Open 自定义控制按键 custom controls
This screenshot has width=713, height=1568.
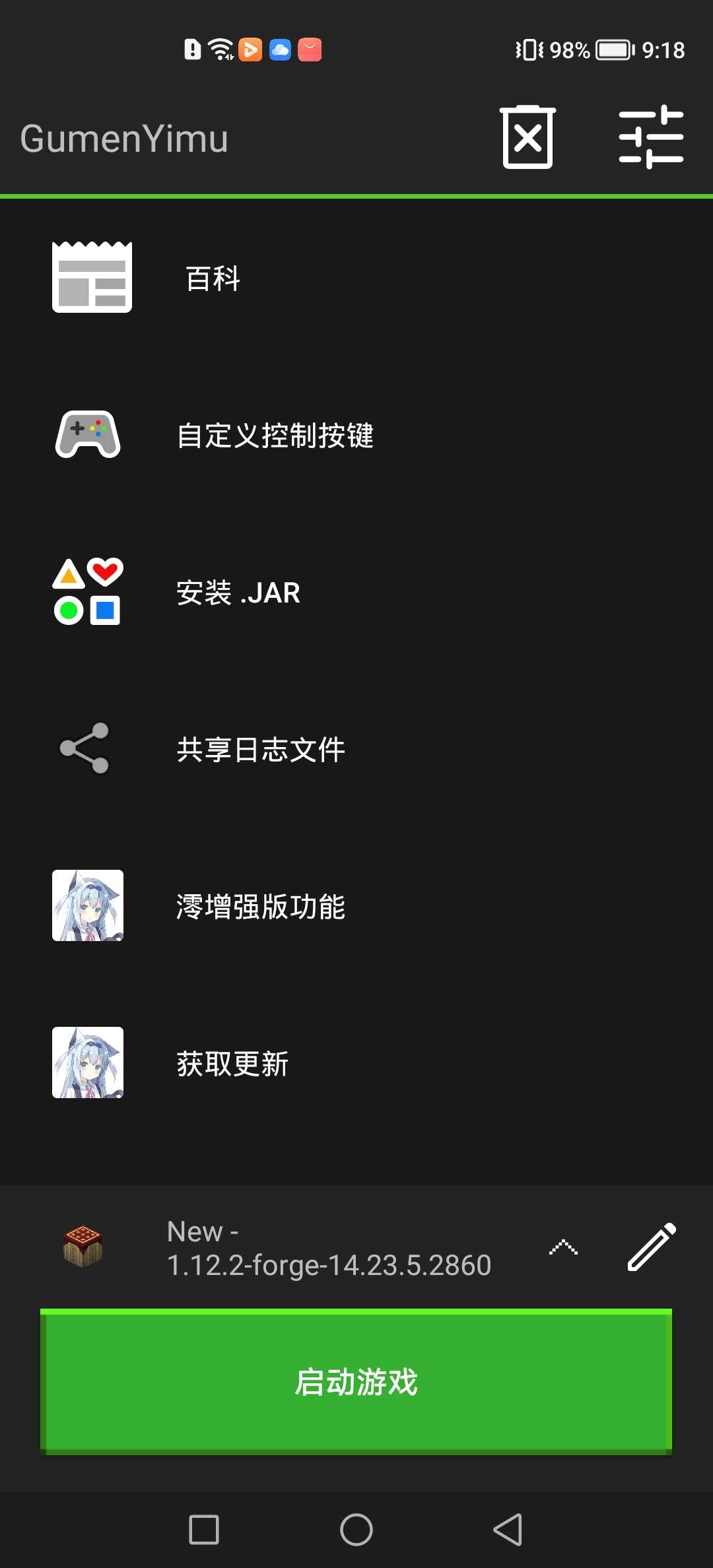pyautogui.click(x=275, y=436)
